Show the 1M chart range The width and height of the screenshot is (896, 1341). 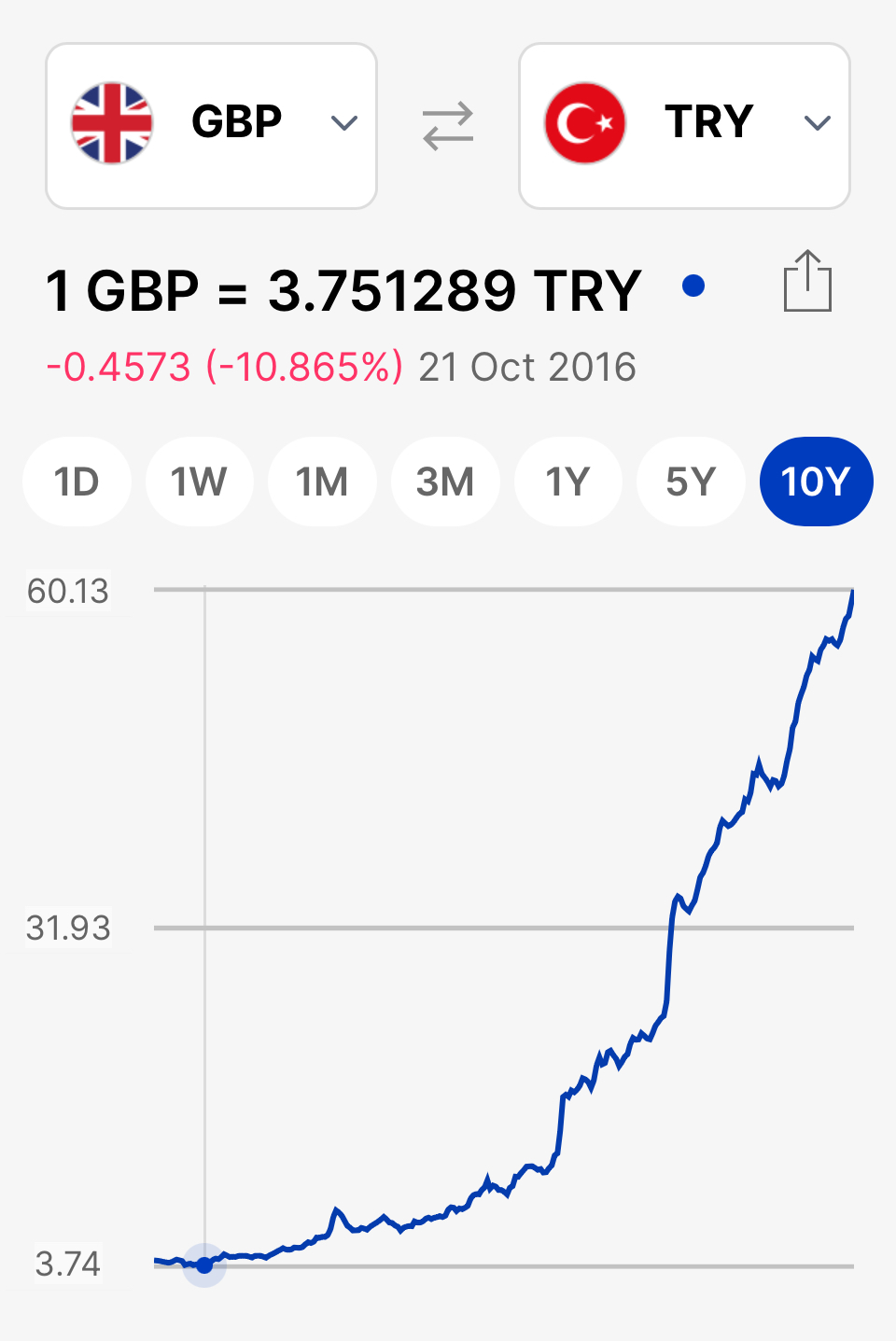(x=322, y=482)
